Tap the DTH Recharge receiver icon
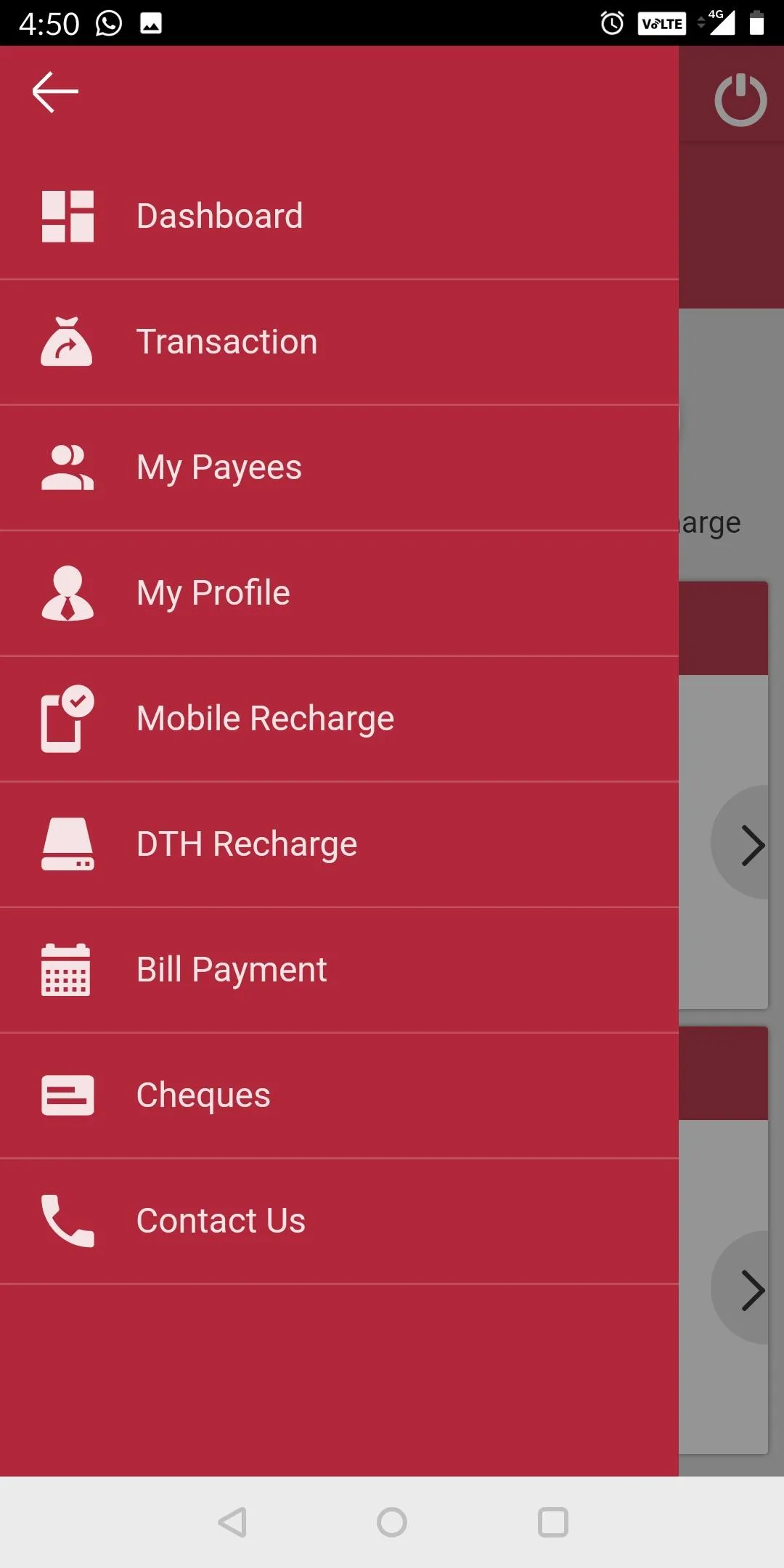This screenshot has height=1568, width=784. click(67, 844)
